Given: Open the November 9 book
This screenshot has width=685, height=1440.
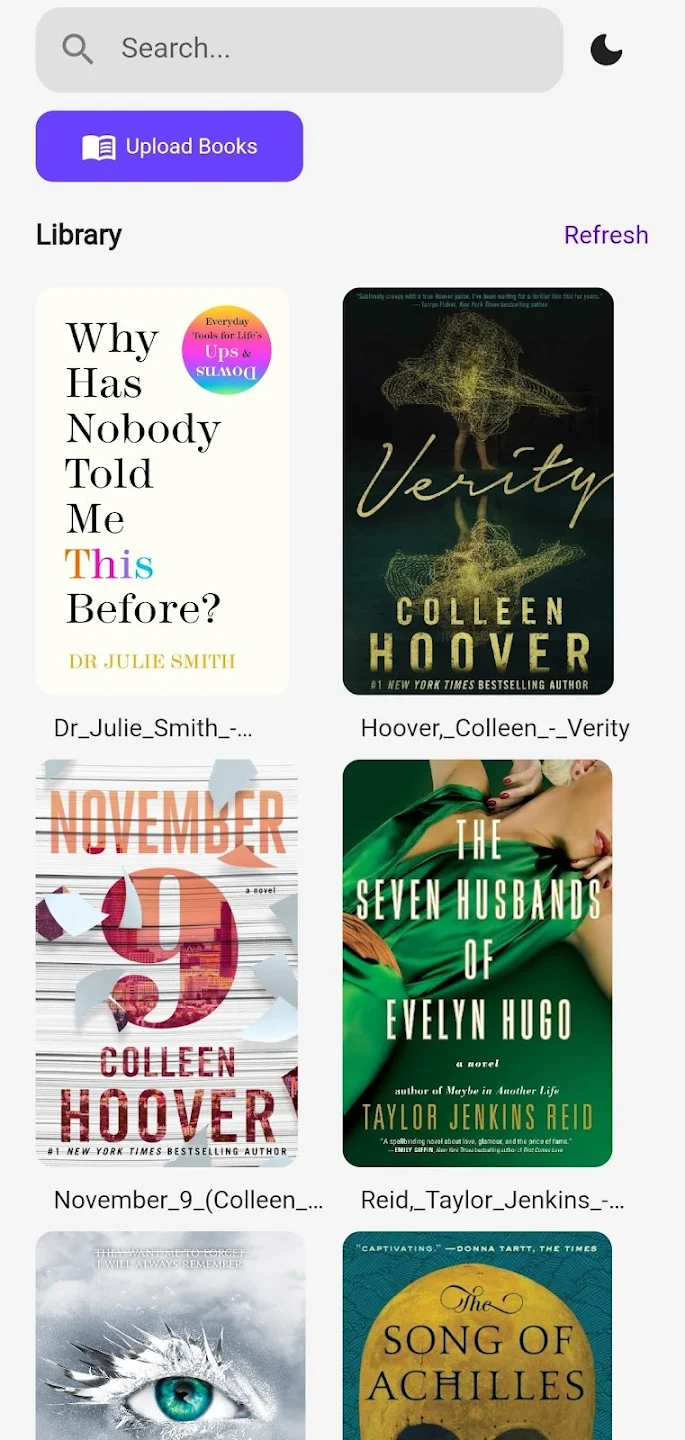Looking at the screenshot, I should (167, 963).
